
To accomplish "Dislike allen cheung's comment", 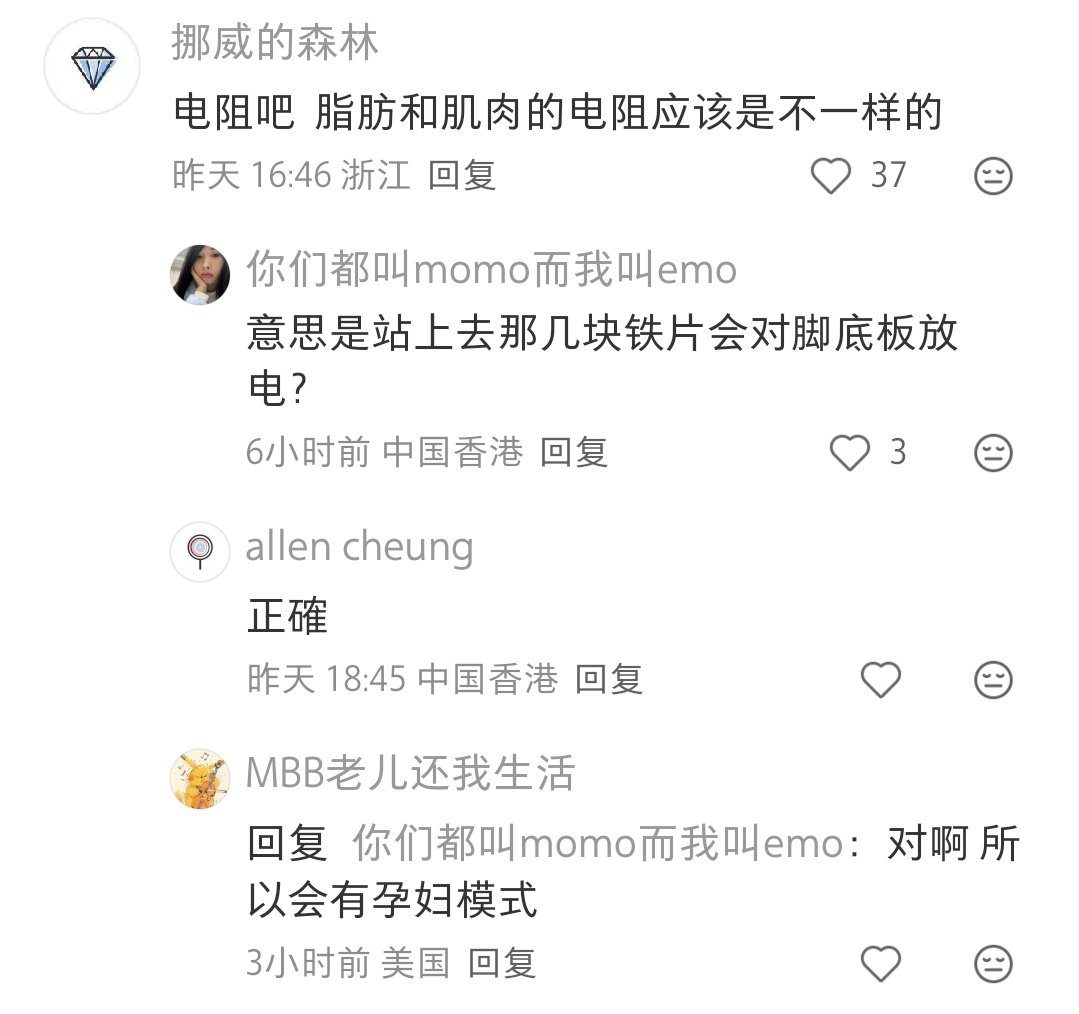I will (993, 680).
